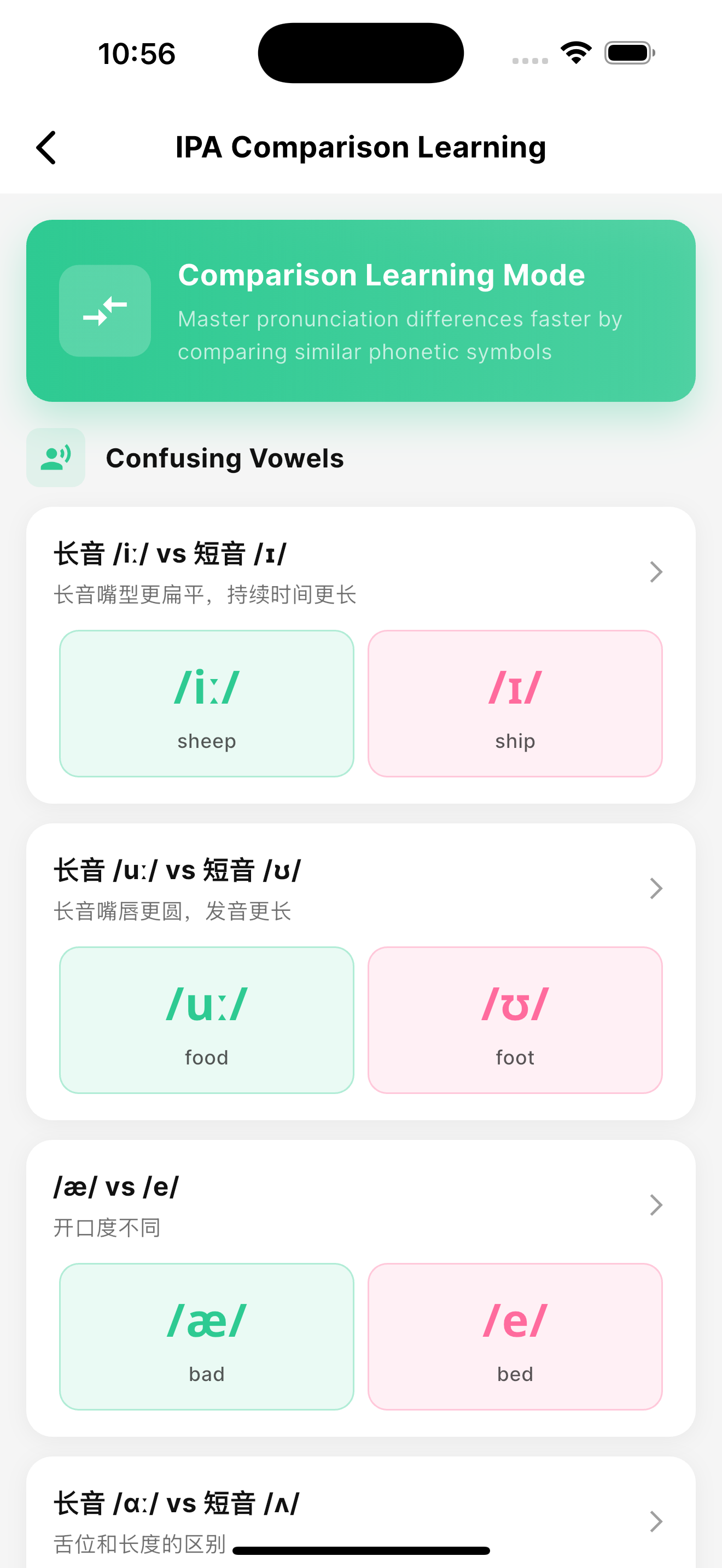Select the /iː/ sheep card
This screenshot has height=1568, width=722.
click(x=206, y=704)
